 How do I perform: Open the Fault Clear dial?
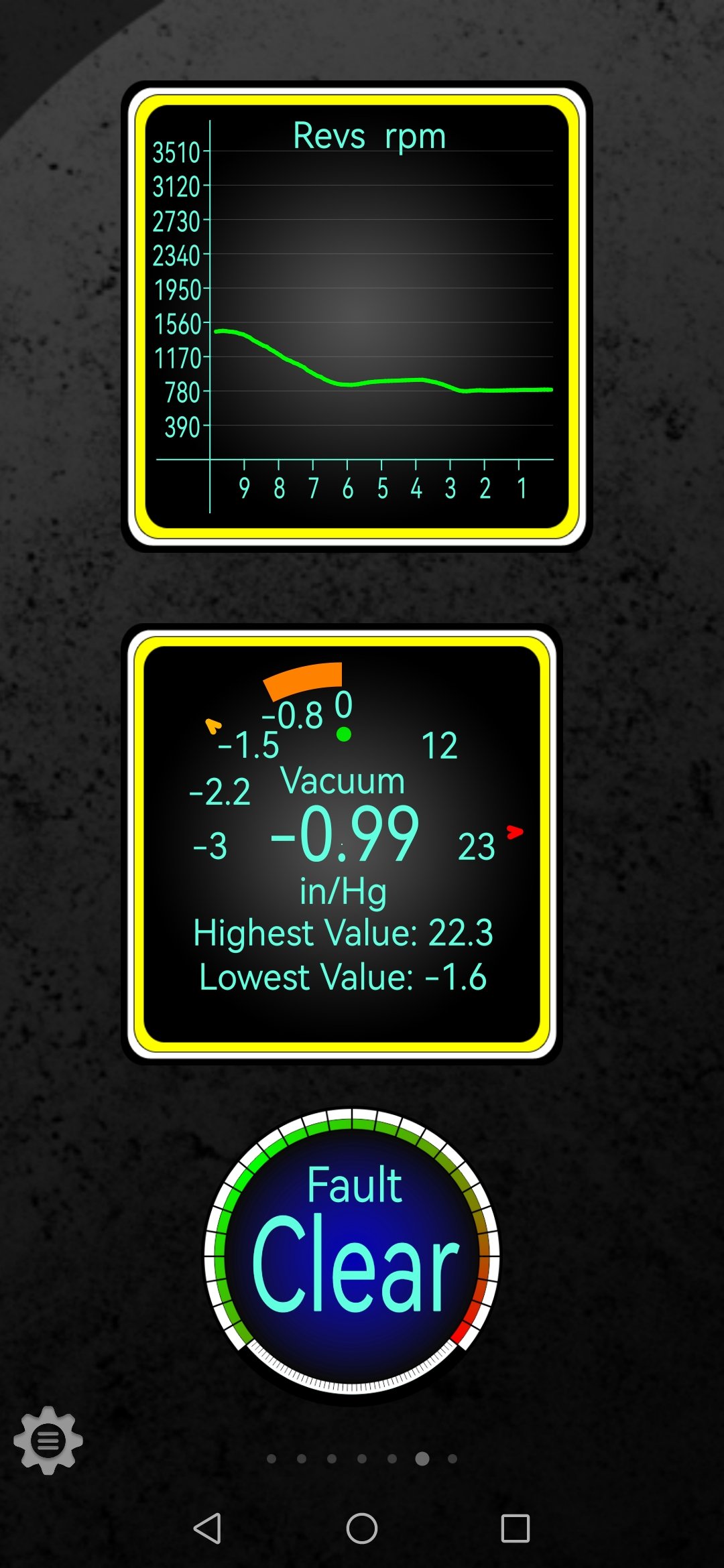click(x=353, y=1254)
